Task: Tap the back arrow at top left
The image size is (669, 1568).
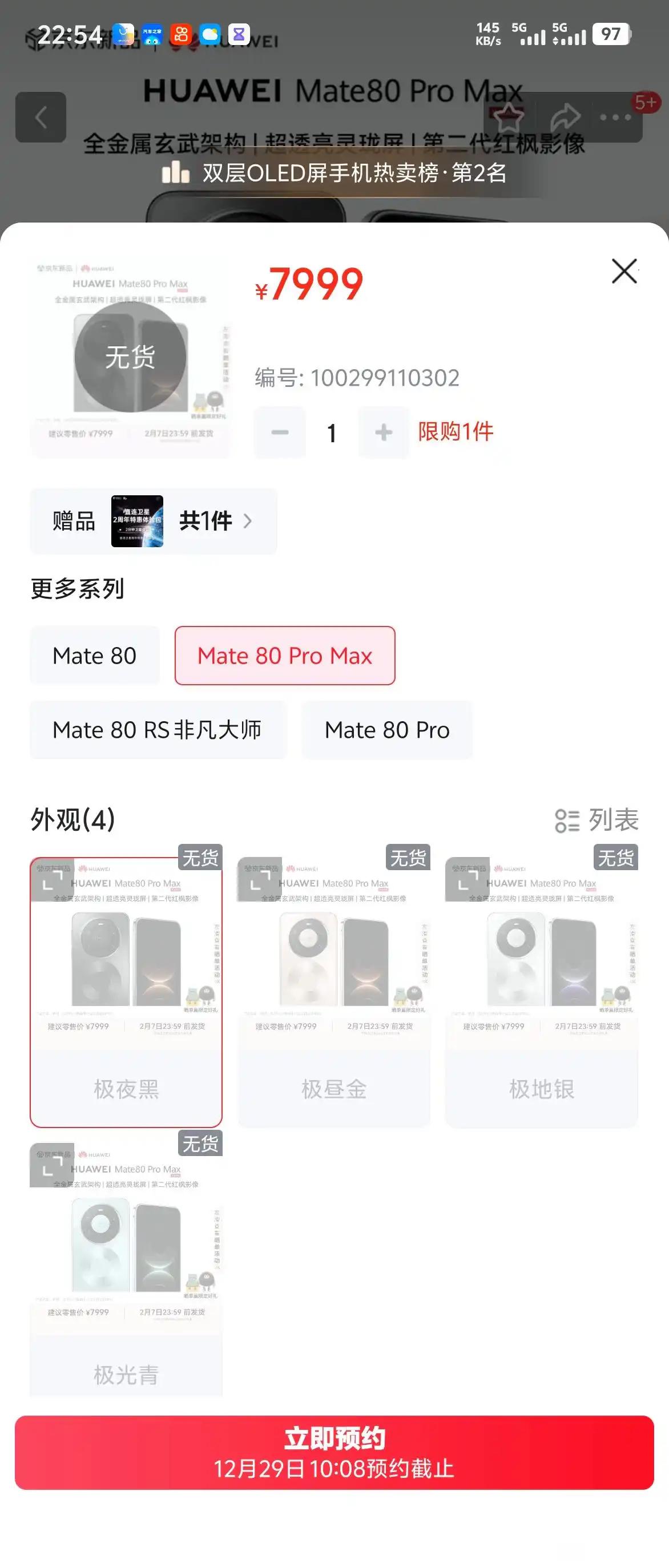Action: (x=42, y=116)
